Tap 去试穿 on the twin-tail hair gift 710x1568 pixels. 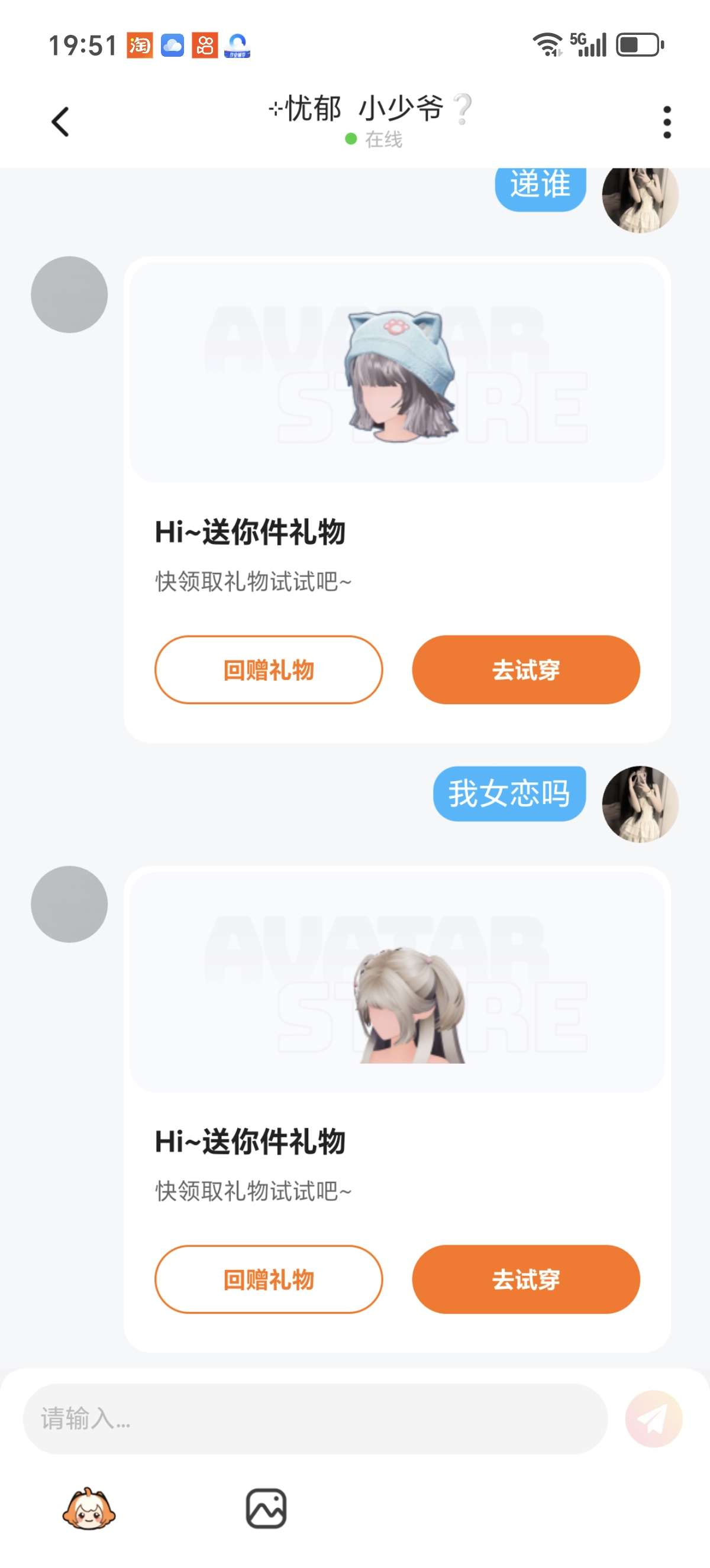click(x=525, y=1279)
